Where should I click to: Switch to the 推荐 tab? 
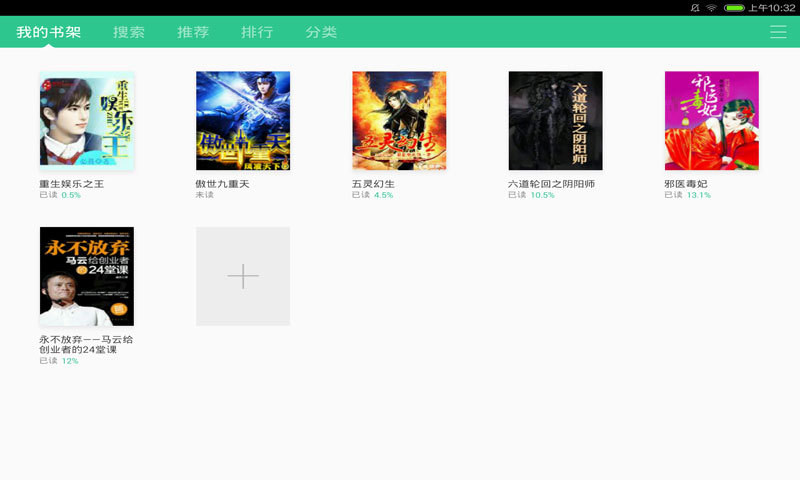click(x=193, y=32)
